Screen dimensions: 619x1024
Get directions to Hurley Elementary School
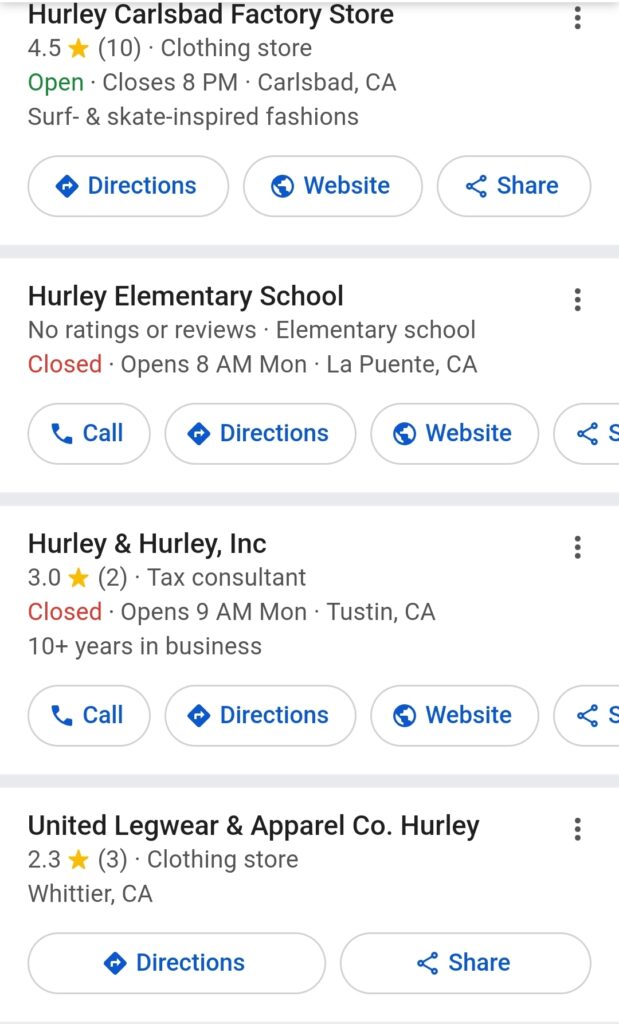point(260,433)
